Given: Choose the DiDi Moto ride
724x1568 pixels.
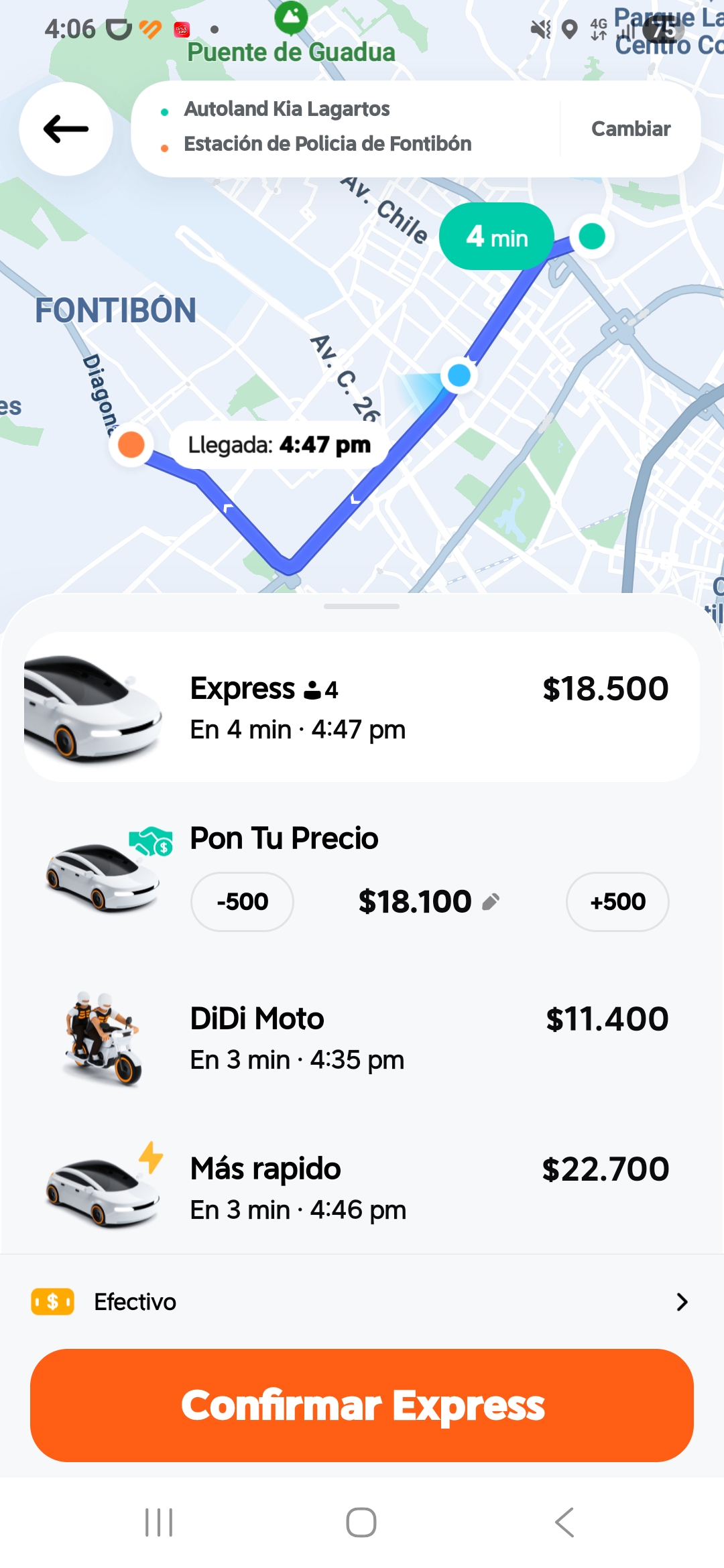Looking at the screenshot, I should click(x=362, y=1039).
